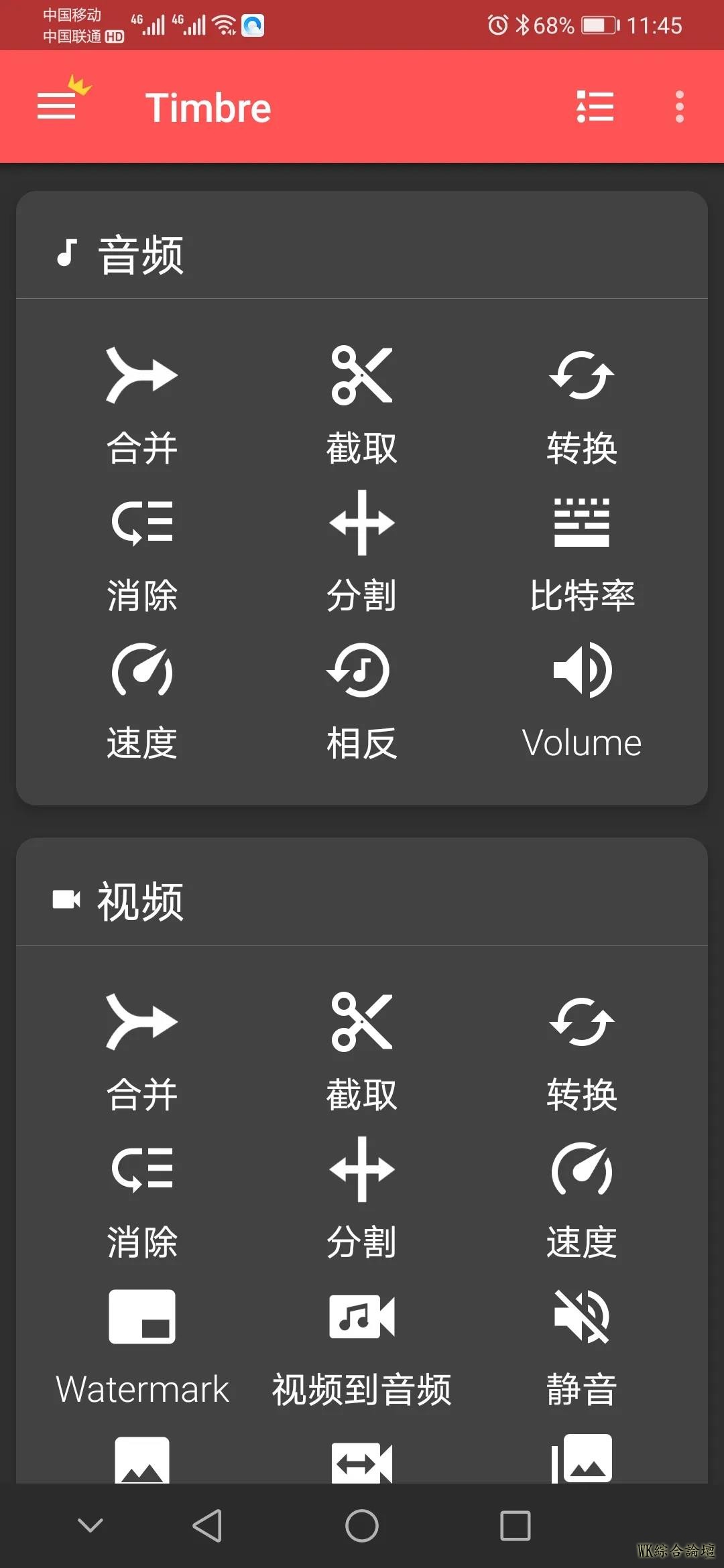The height and width of the screenshot is (1568, 724).
Task: Open the hamburger drawer menu
Action: coord(57,106)
